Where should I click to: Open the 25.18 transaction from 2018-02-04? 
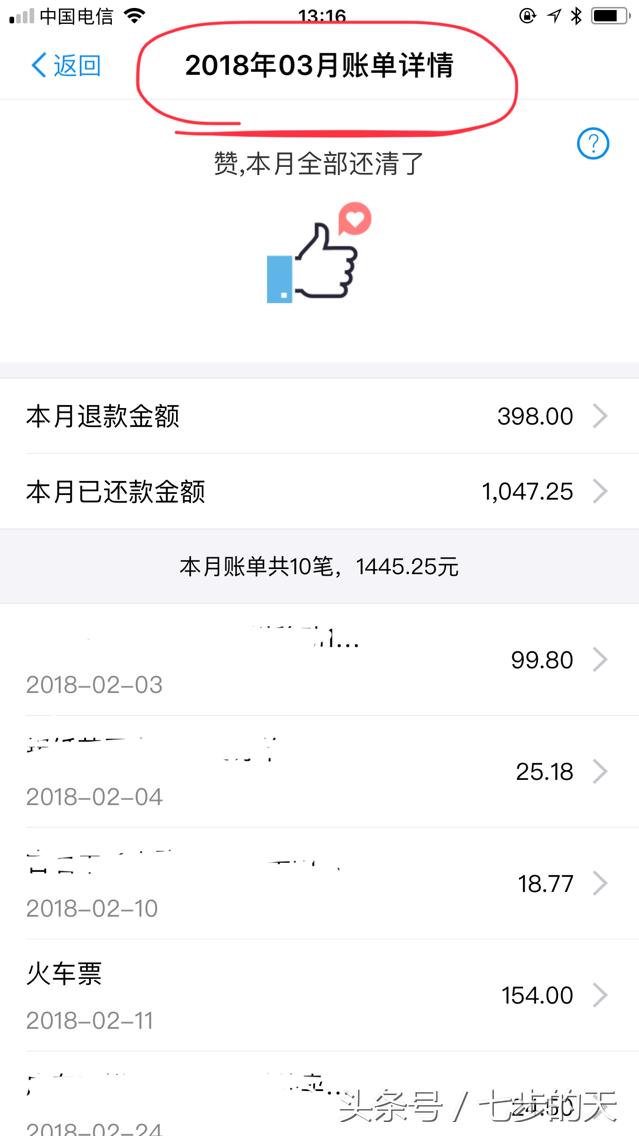tap(319, 771)
